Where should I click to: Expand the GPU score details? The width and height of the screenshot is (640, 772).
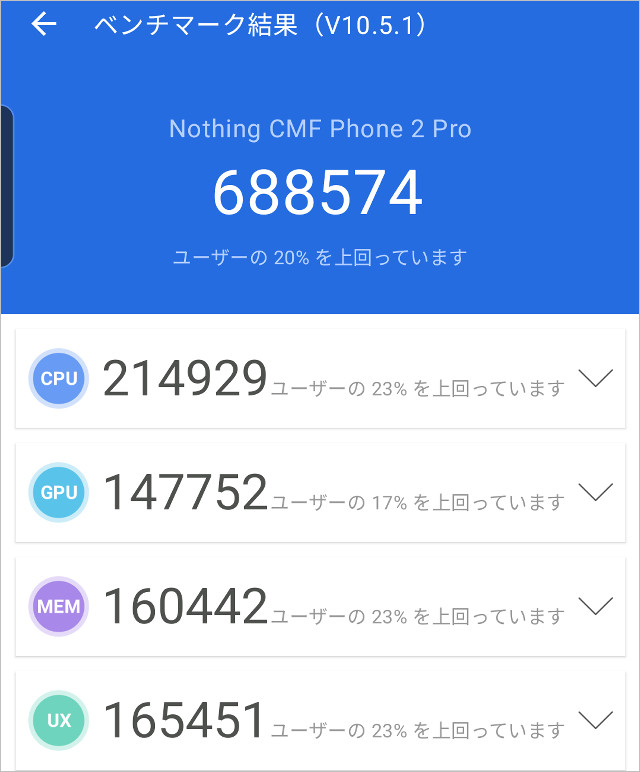pos(595,492)
